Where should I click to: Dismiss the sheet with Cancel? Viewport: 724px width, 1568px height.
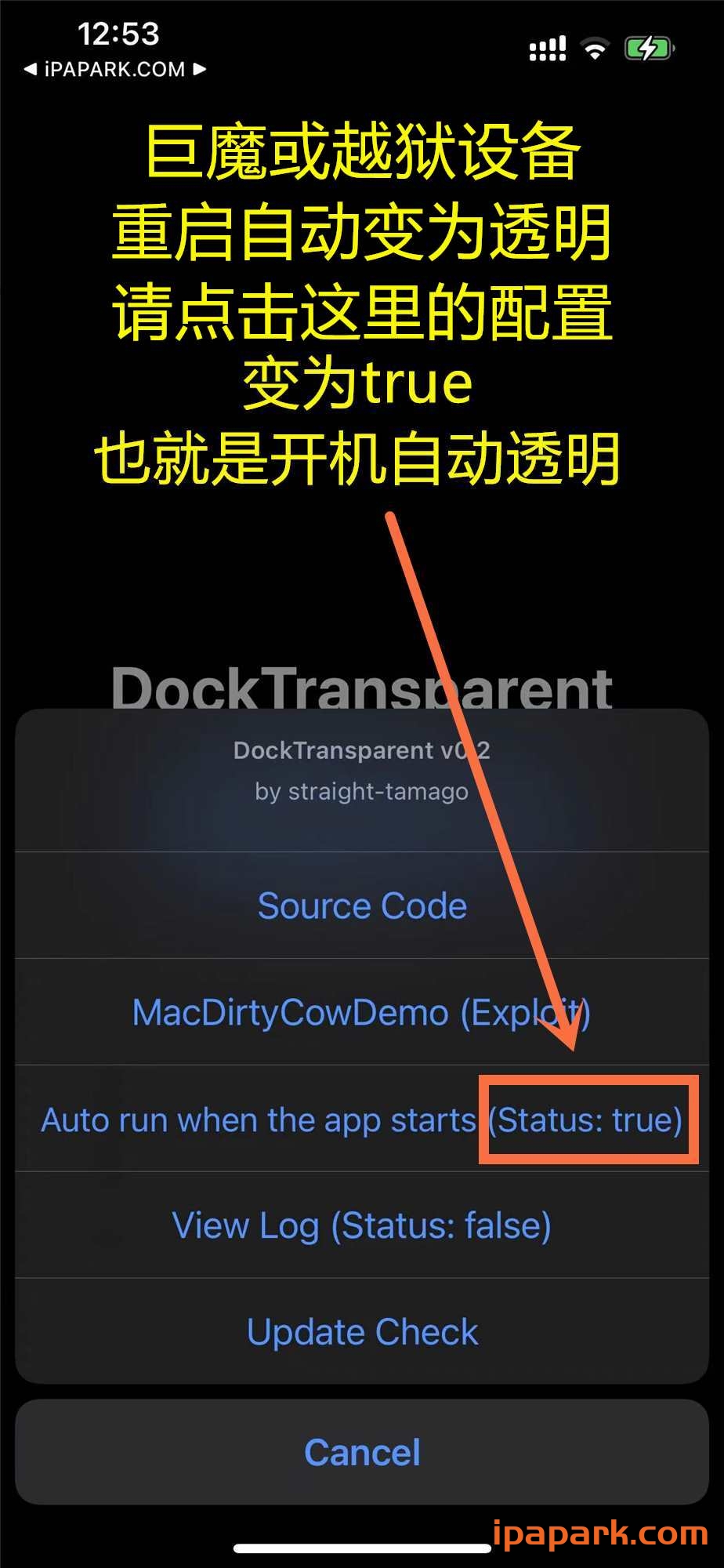pos(362,1452)
